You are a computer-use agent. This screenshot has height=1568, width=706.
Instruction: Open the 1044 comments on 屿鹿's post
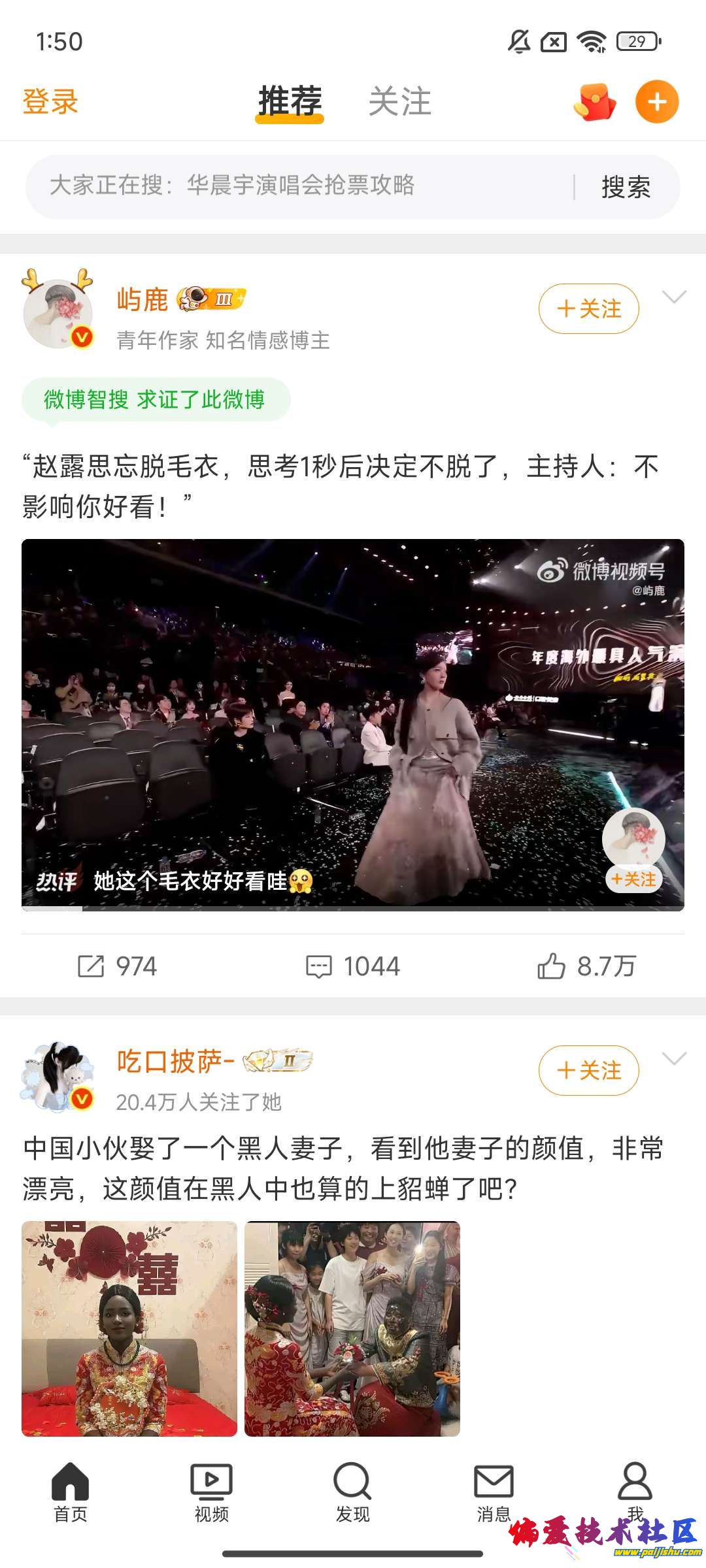(x=353, y=966)
